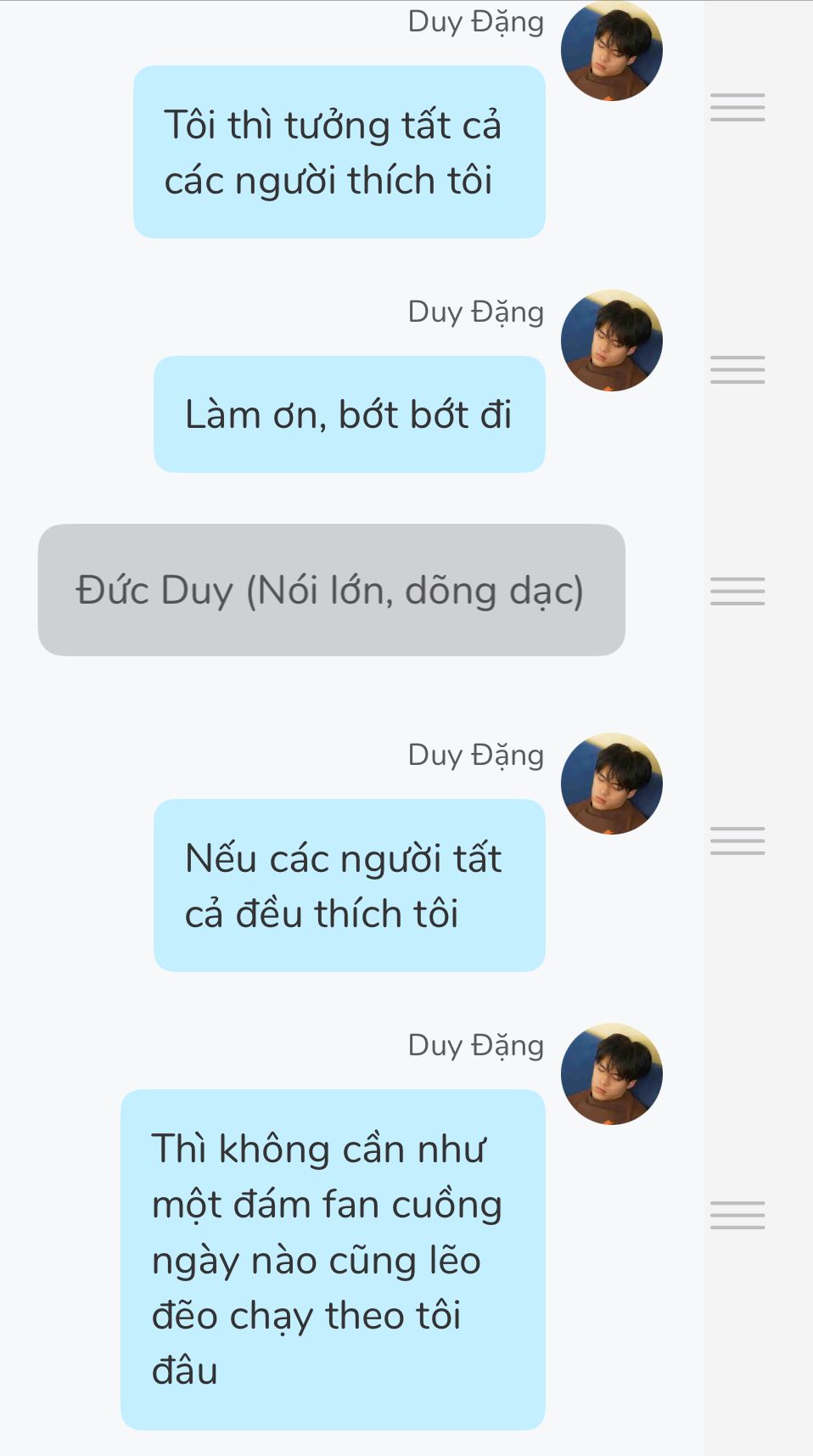The width and height of the screenshot is (813, 1456).
Task: Select the "Làm ơn, bớt bớt đi" bubble
Action: click(x=349, y=414)
